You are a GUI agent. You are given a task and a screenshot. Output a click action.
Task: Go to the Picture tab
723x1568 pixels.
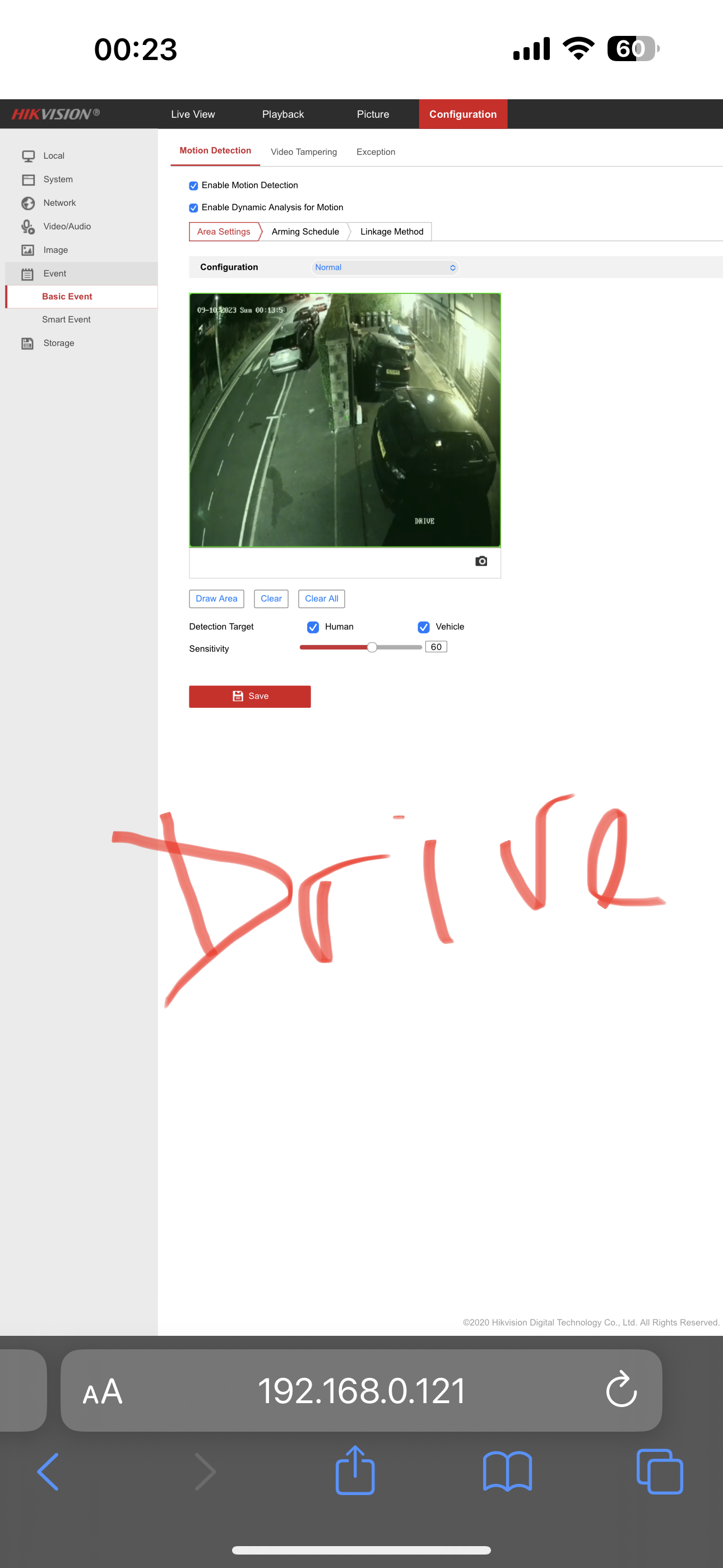373,114
